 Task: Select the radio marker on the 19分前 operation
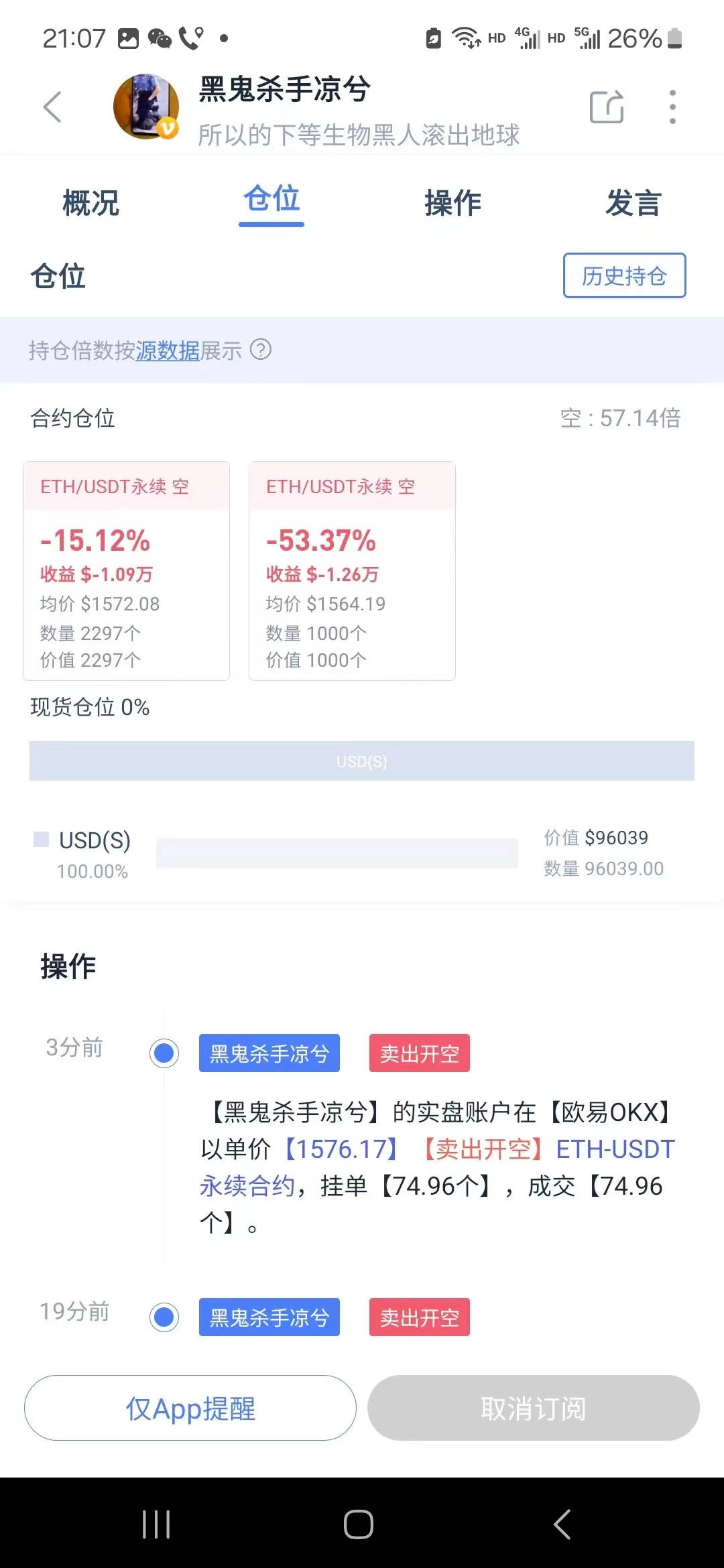163,1317
